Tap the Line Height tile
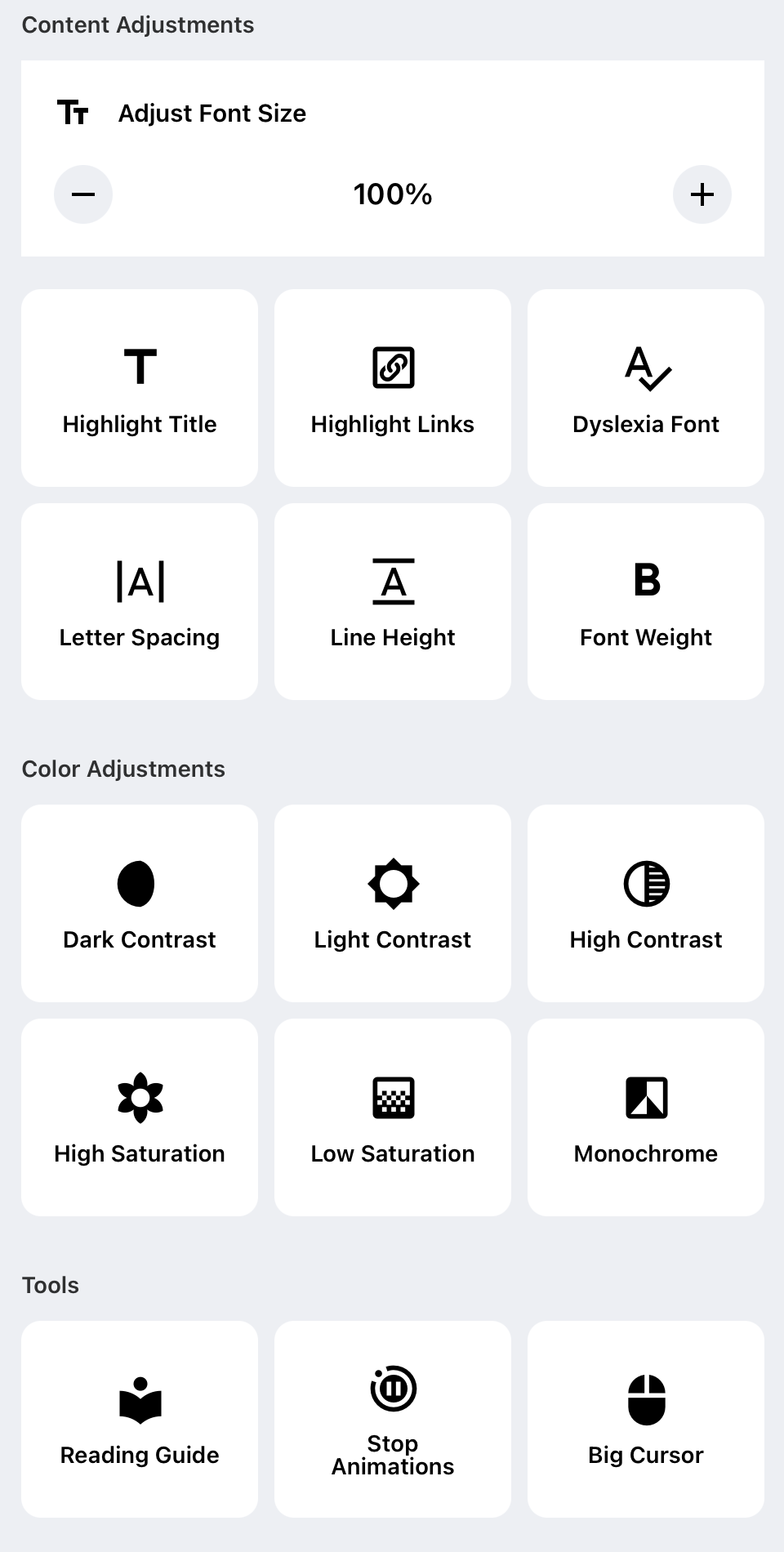This screenshot has width=784, height=1552. [x=393, y=602]
